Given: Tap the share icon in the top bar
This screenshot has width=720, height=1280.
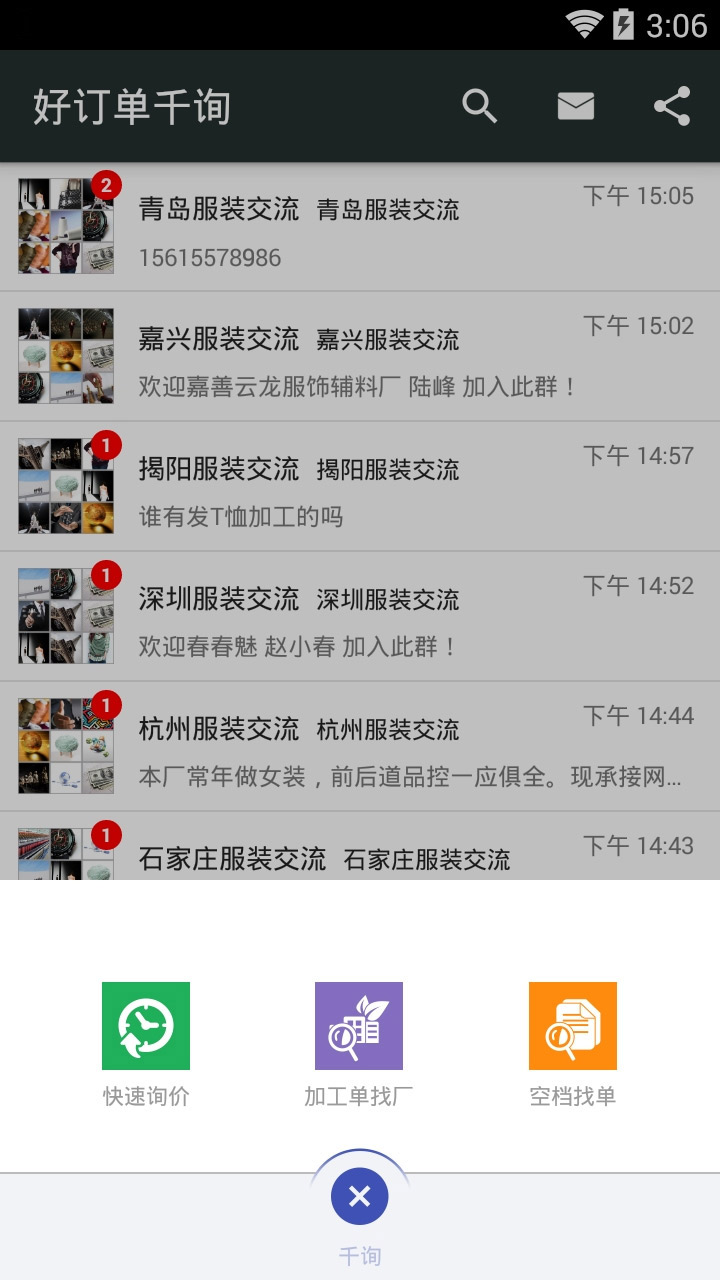Looking at the screenshot, I should pyautogui.click(x=672, y=104).
